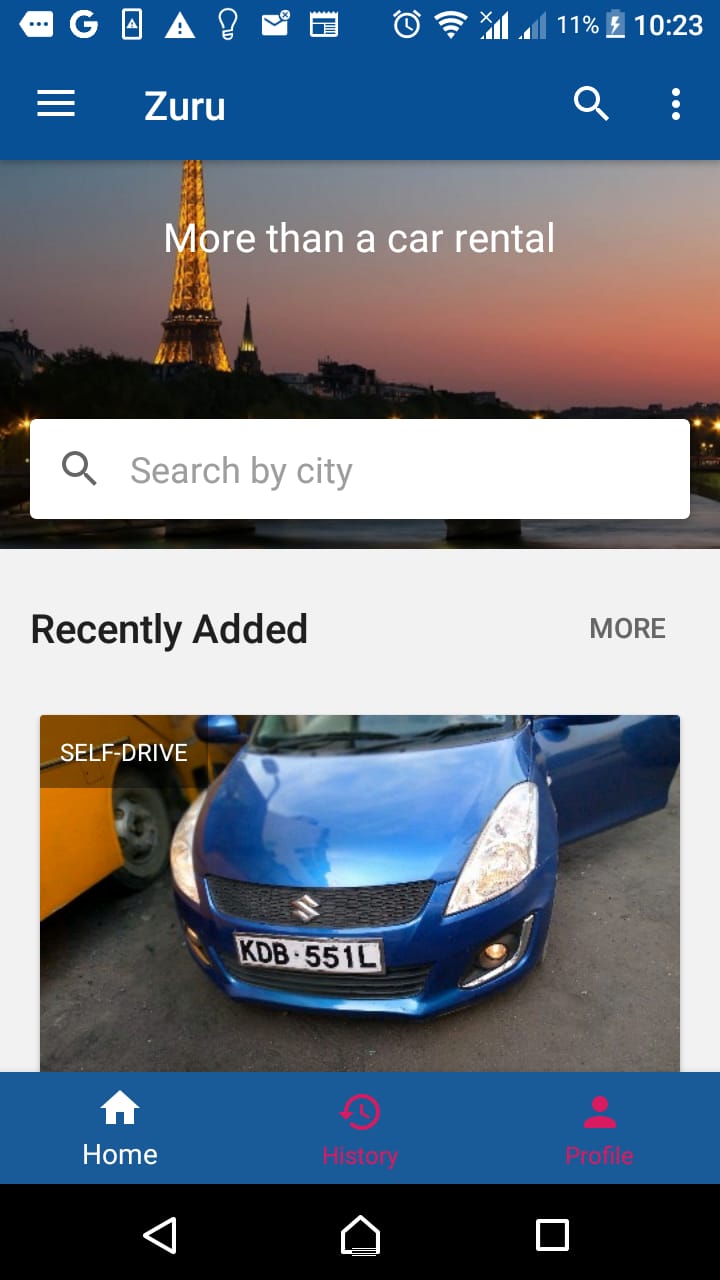Tap the Search by city field
The width and height of the screenshot is (720, 1280).
(x=360, y=470)
